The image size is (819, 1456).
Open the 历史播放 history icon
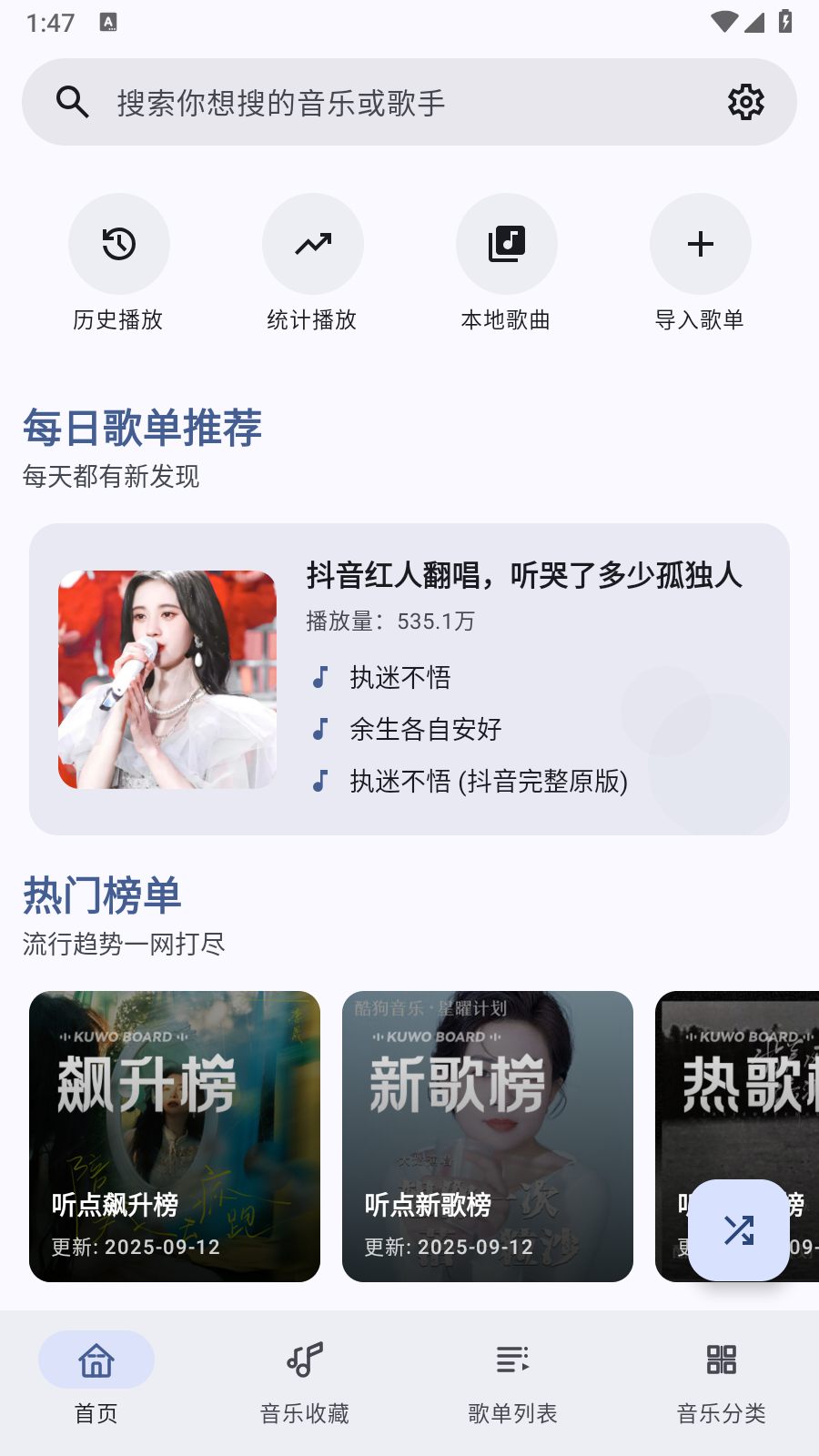click(x=119, y=244)
